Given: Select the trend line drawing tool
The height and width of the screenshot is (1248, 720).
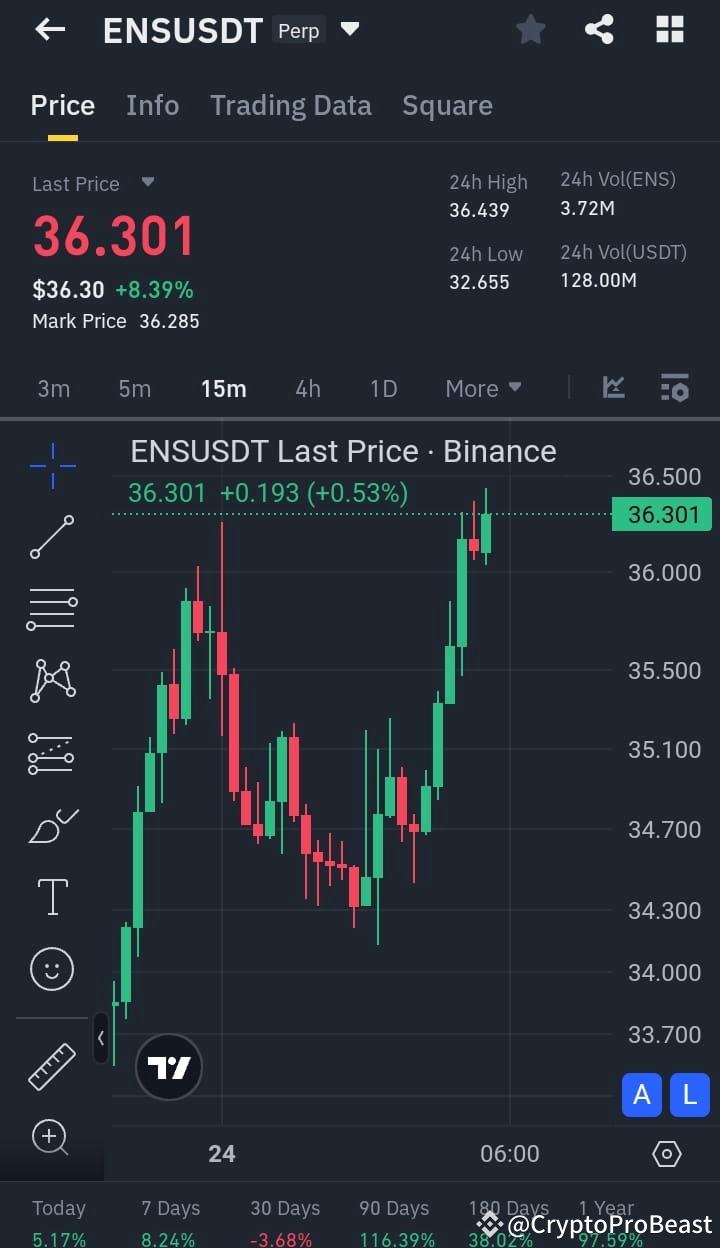Looking at the screenshot, I should point(52,537).
